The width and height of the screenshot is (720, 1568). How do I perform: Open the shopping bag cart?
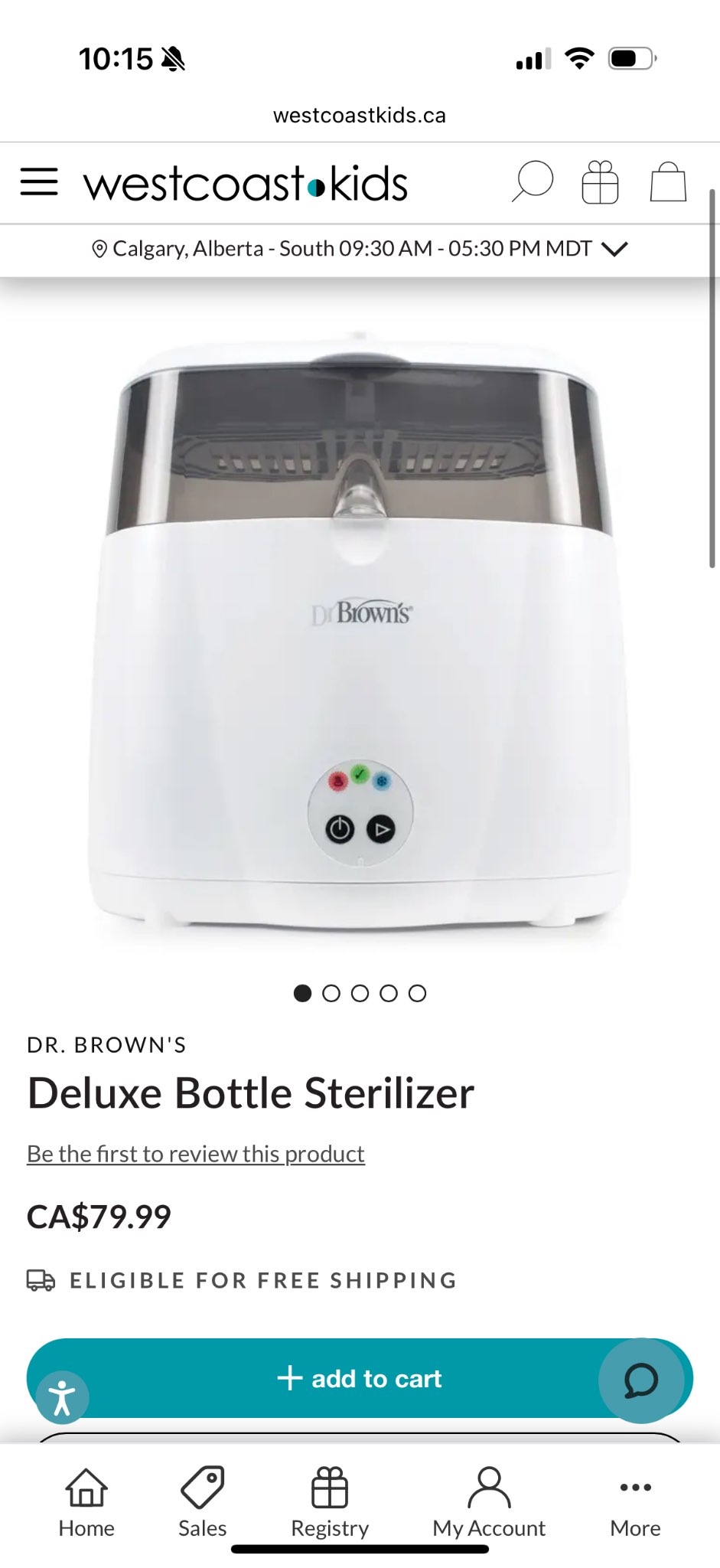coord(668,182)
